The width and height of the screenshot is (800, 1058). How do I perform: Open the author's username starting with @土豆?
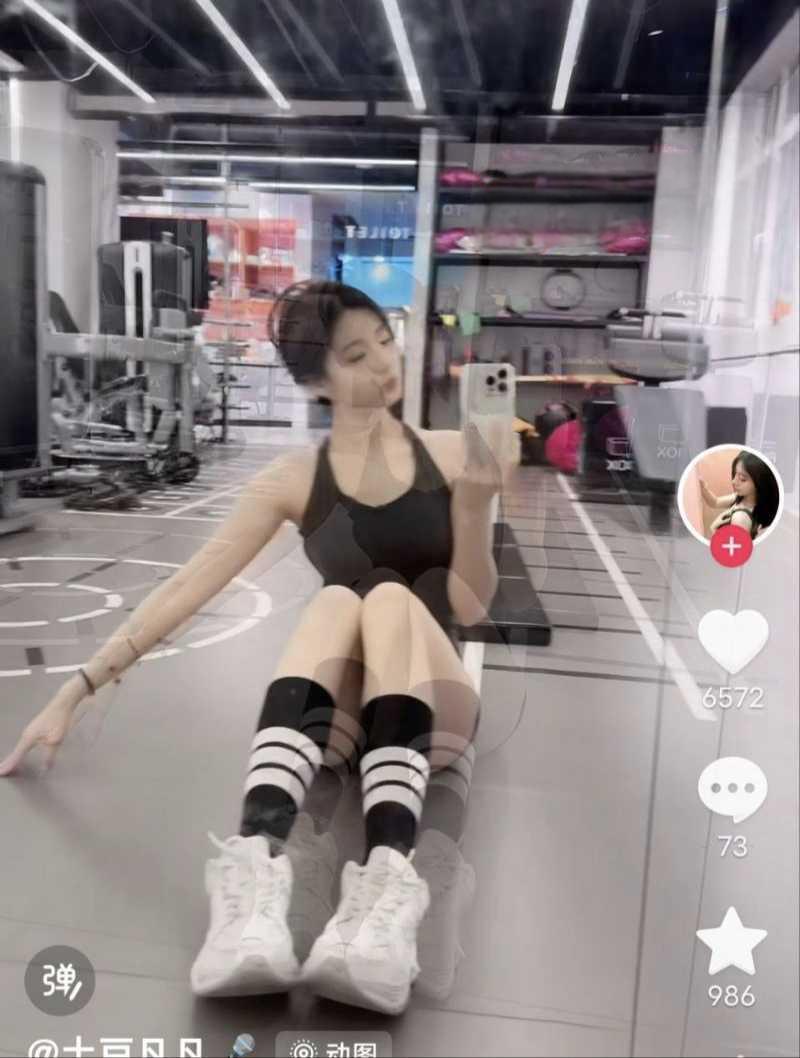pyautogui.click(x=115, y=1047)
